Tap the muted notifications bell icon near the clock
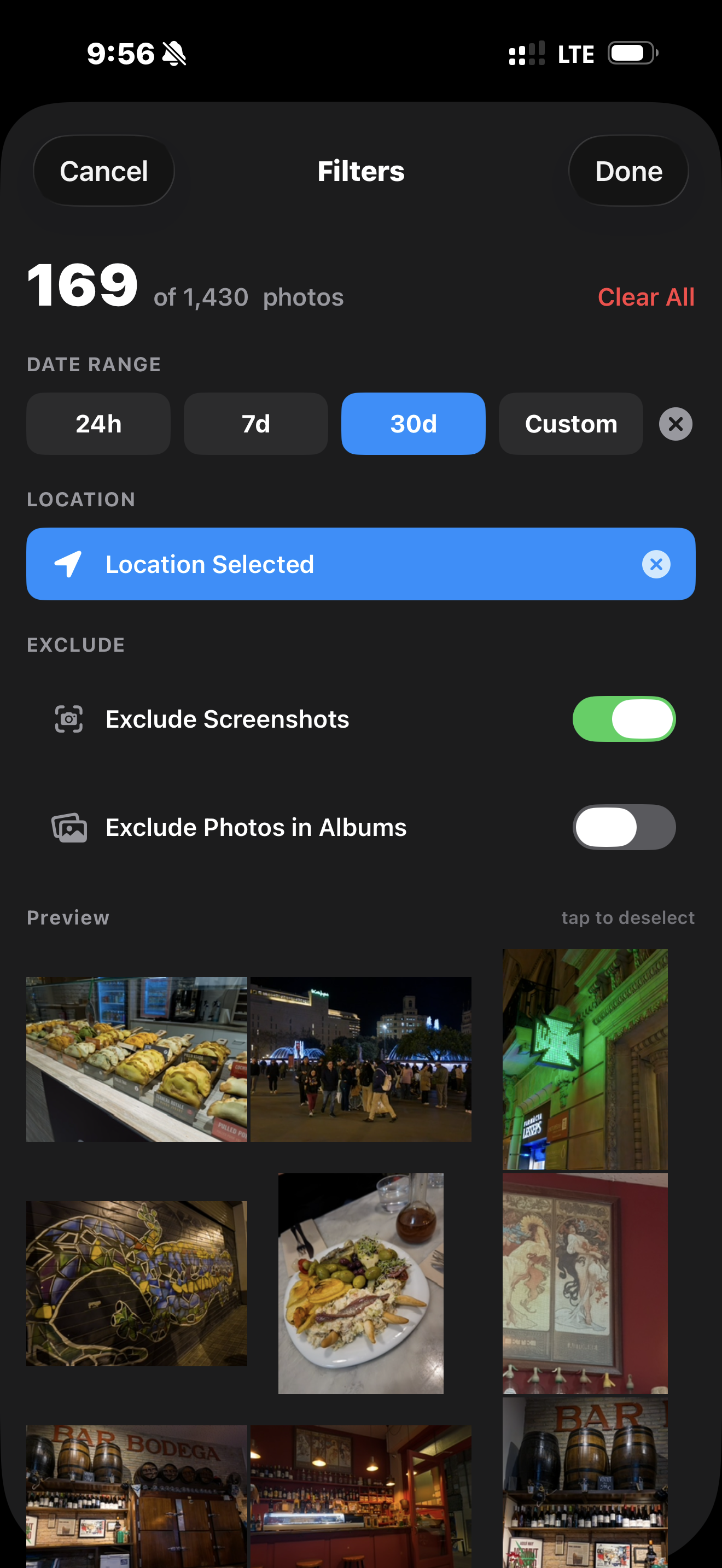Screen dimensions: 722x1568 pyautogui.click(x=173, y=54)
